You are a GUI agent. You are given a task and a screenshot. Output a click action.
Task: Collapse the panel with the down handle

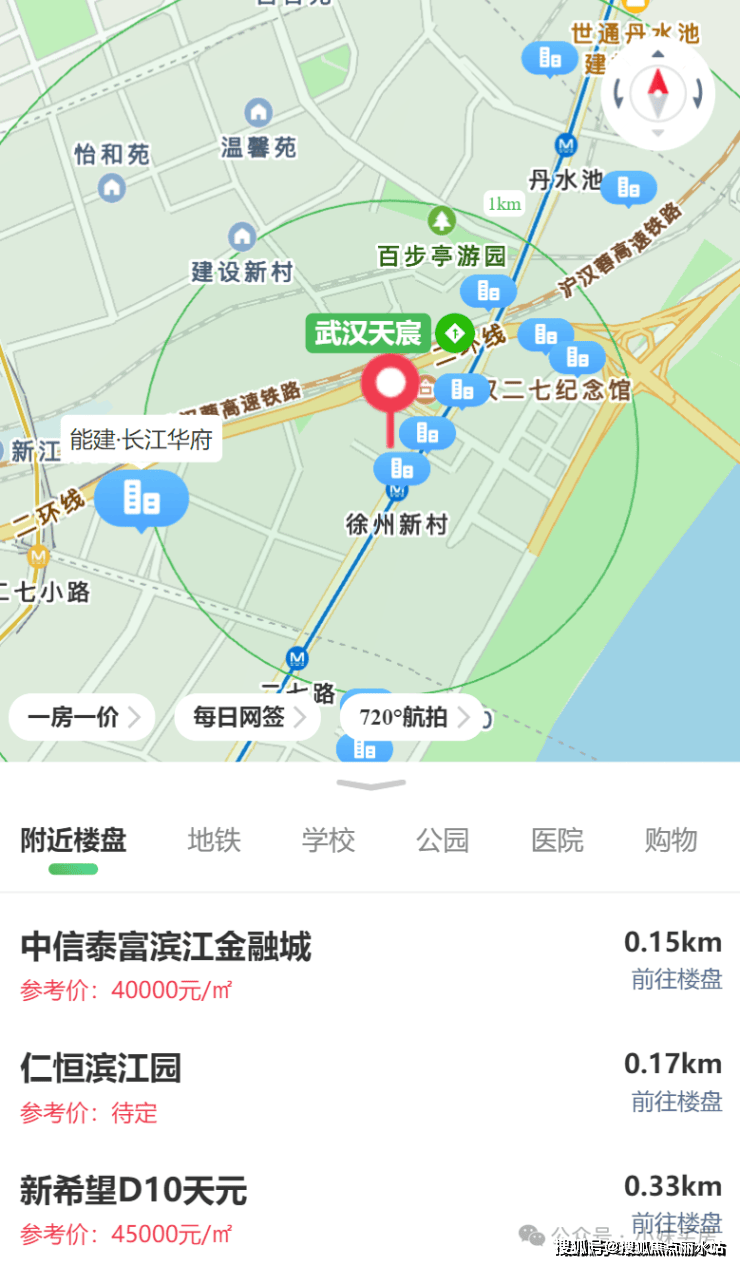[x=371, y=785]
